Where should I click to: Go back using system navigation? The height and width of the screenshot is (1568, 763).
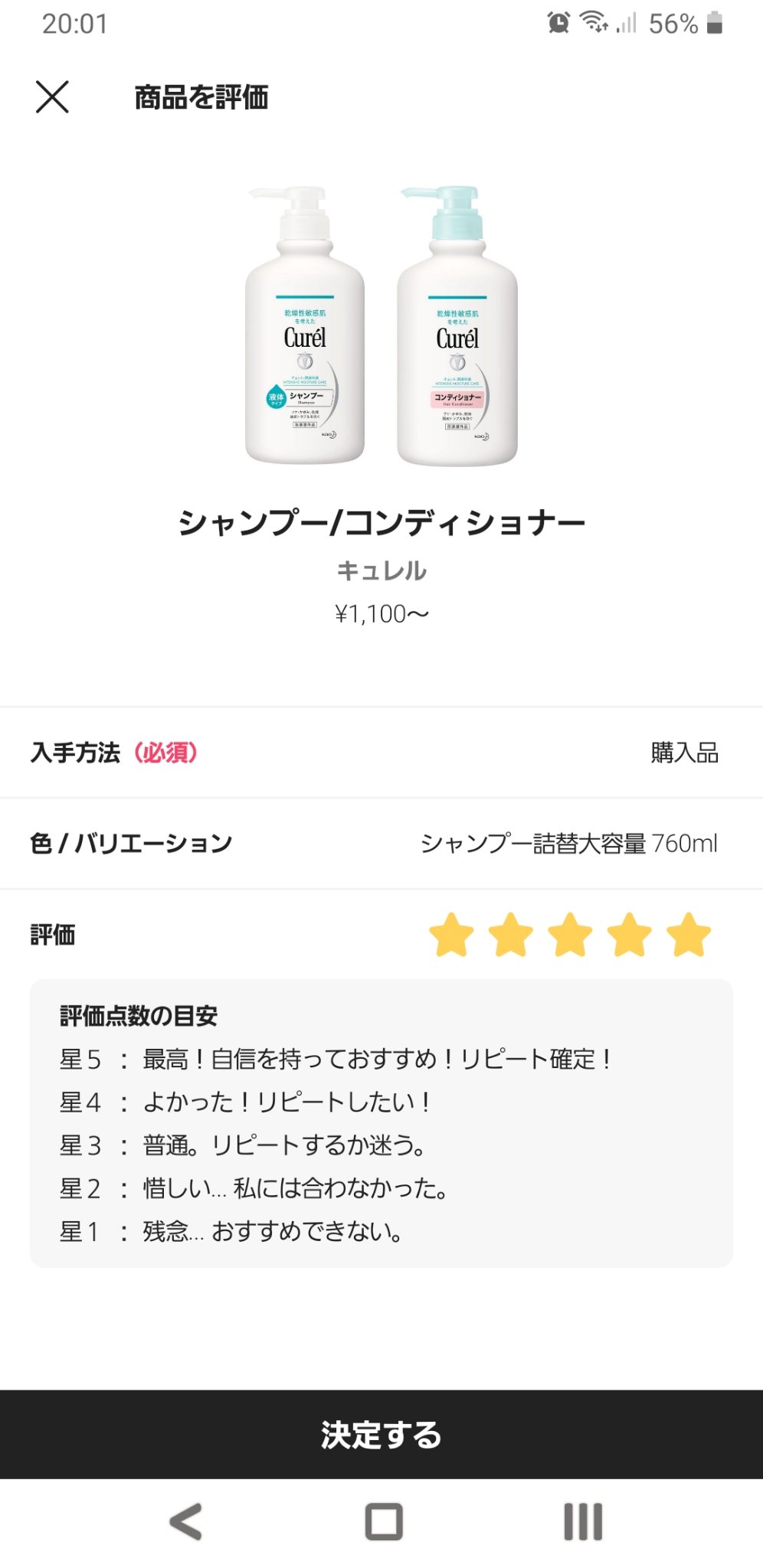pyautogui.click(x=186, y=1521)
